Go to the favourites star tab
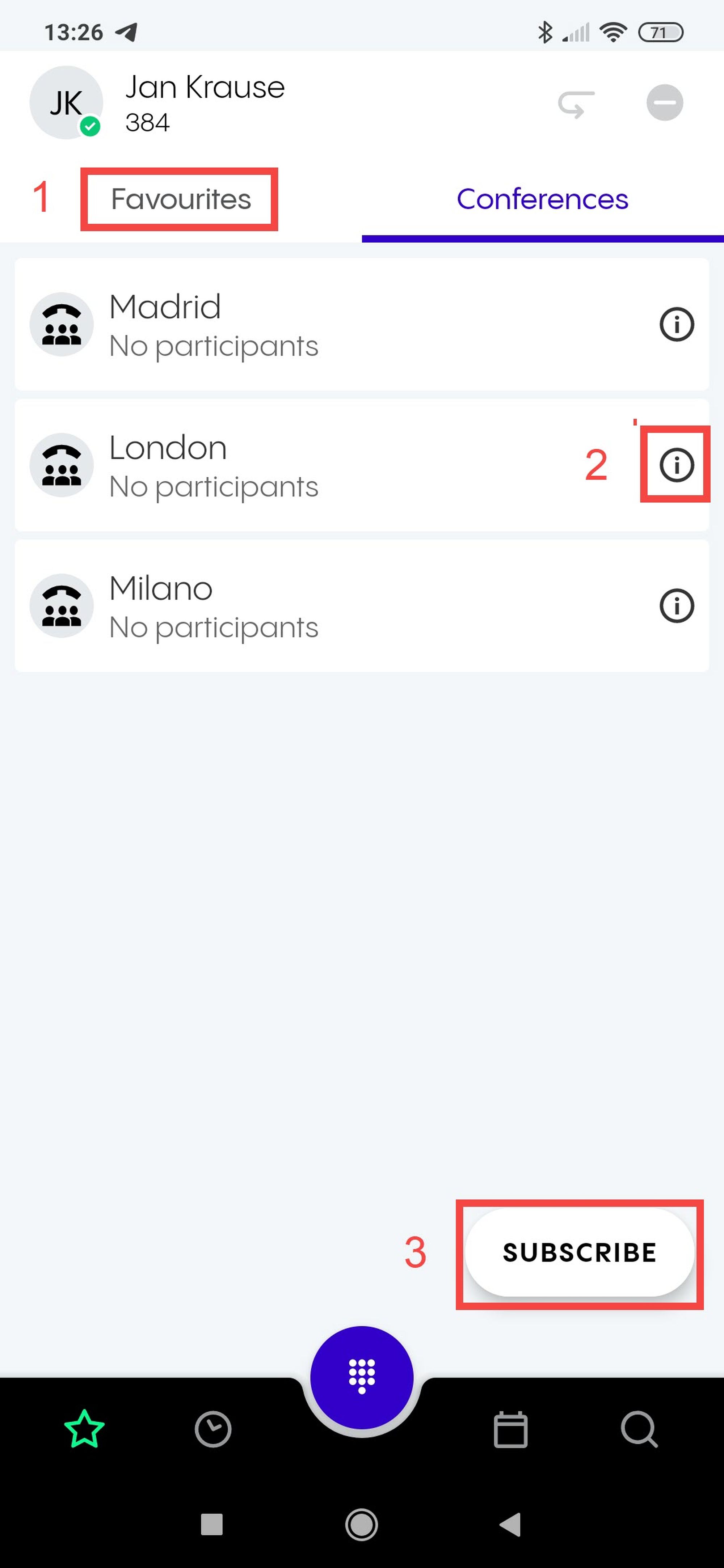Image resolution: width=724 pixels, height=1568 pixels. coord(84,1429)
